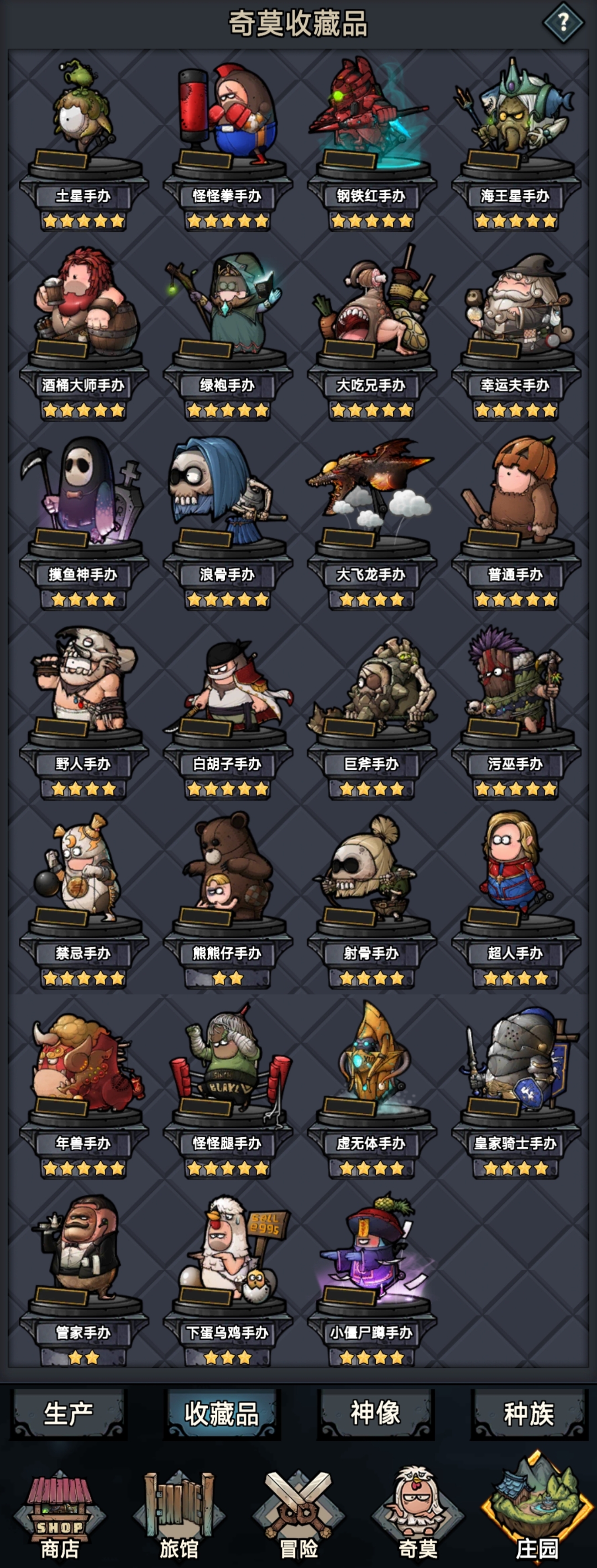View the 大飞龙手办 collectible
597x1568 pixels.
[372, 499]
